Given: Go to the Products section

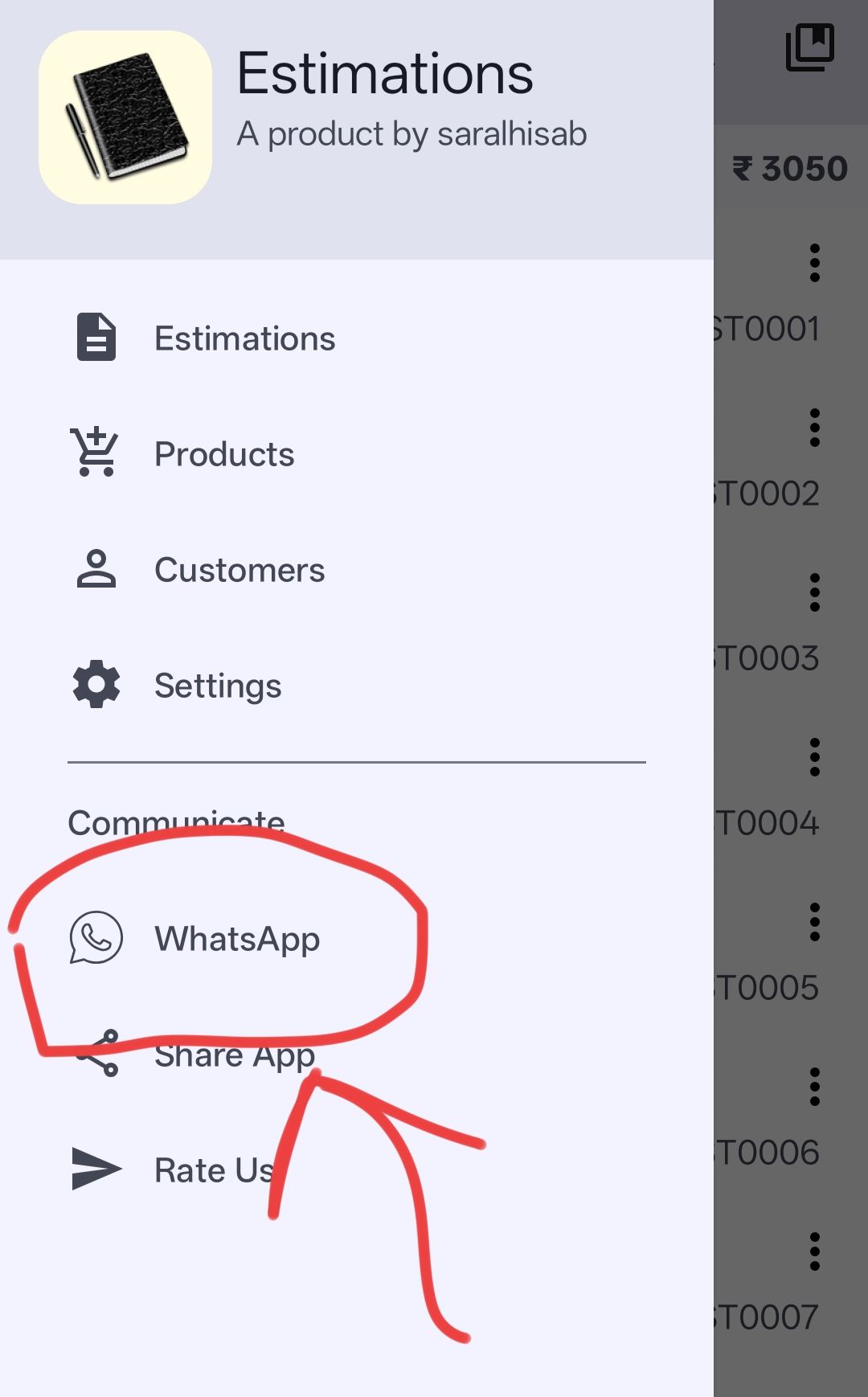Looking at the screenshot, I should (224, 454).
